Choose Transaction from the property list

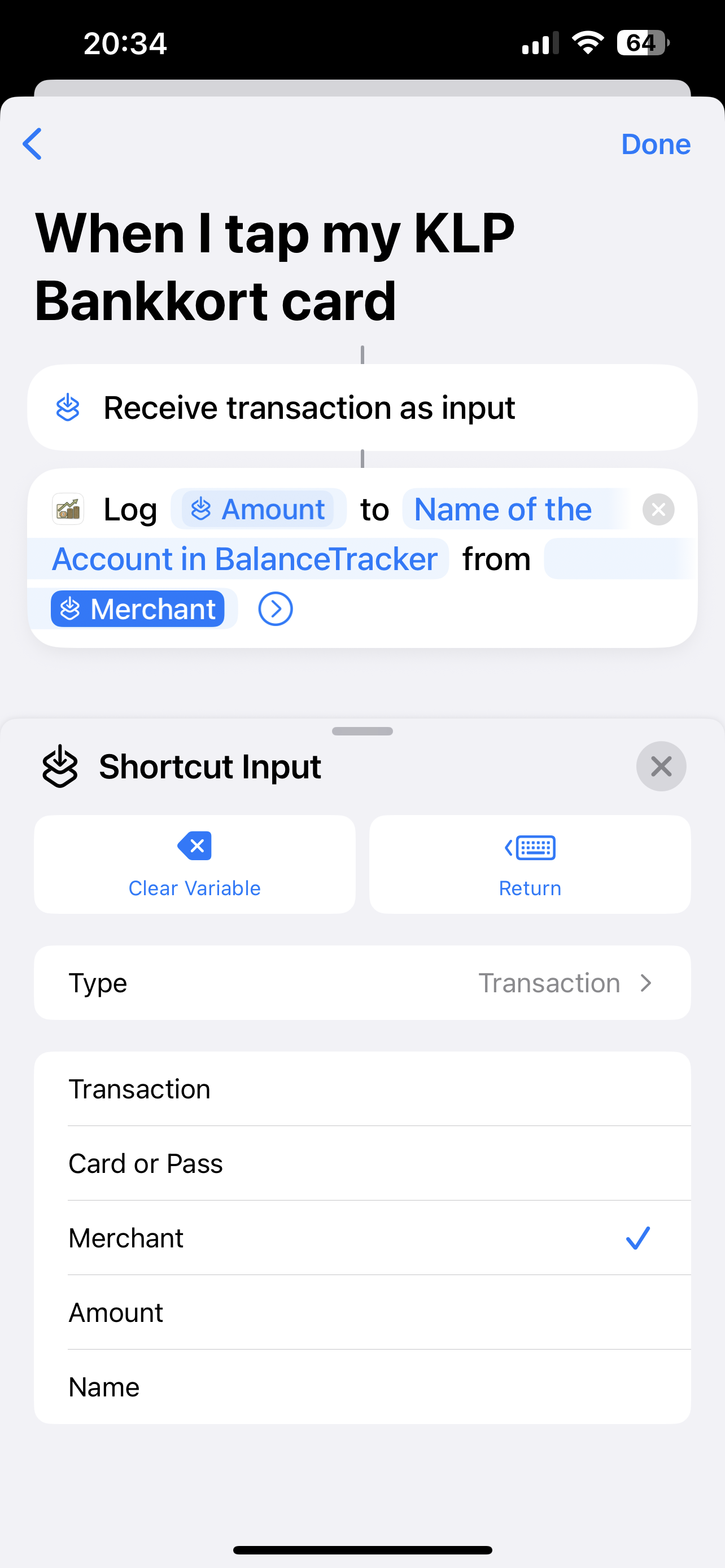[x=362, y=1089]
